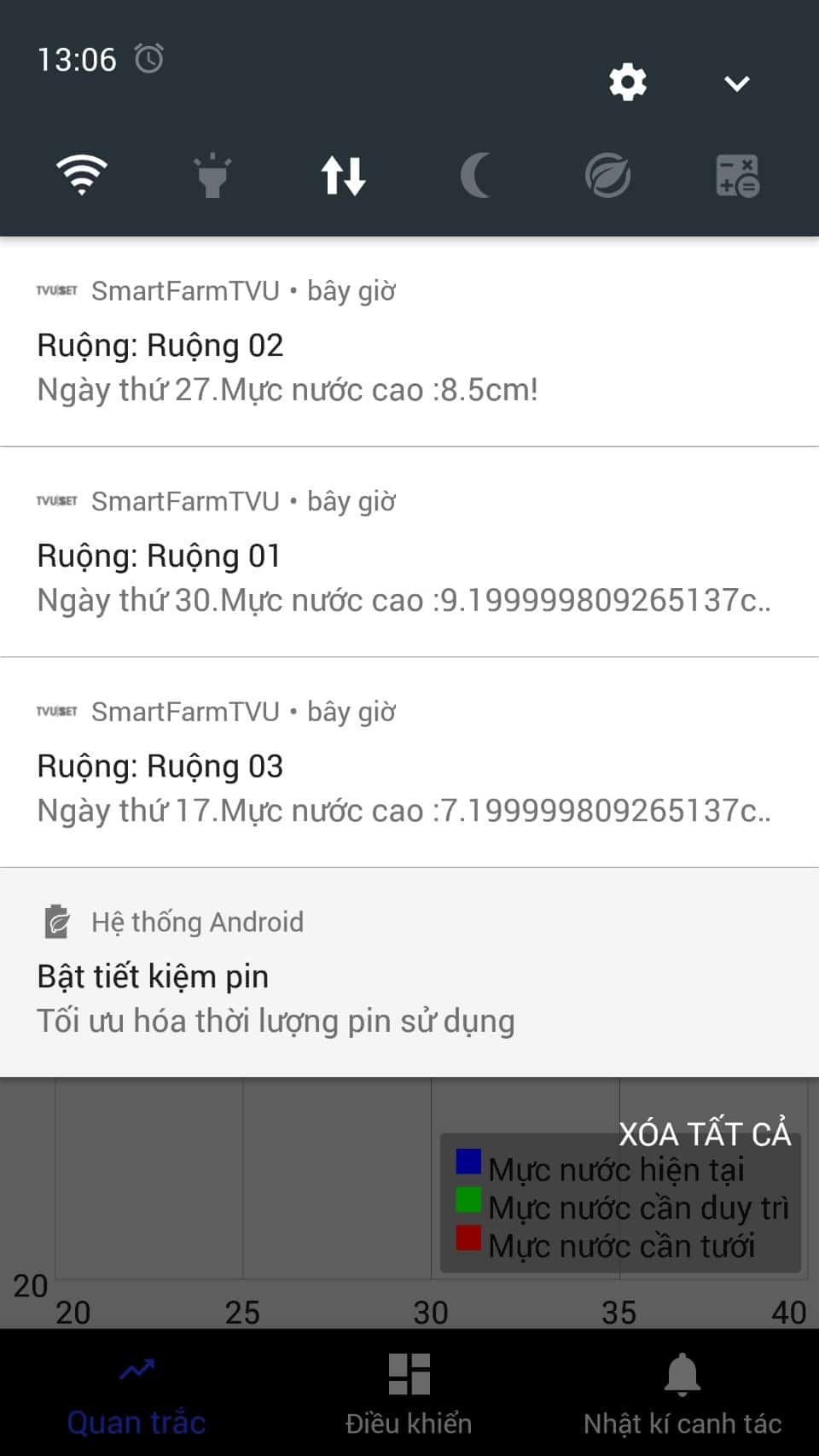Enable do not disturb moon
819x1456 pixels.
click(x=475, y=176)
